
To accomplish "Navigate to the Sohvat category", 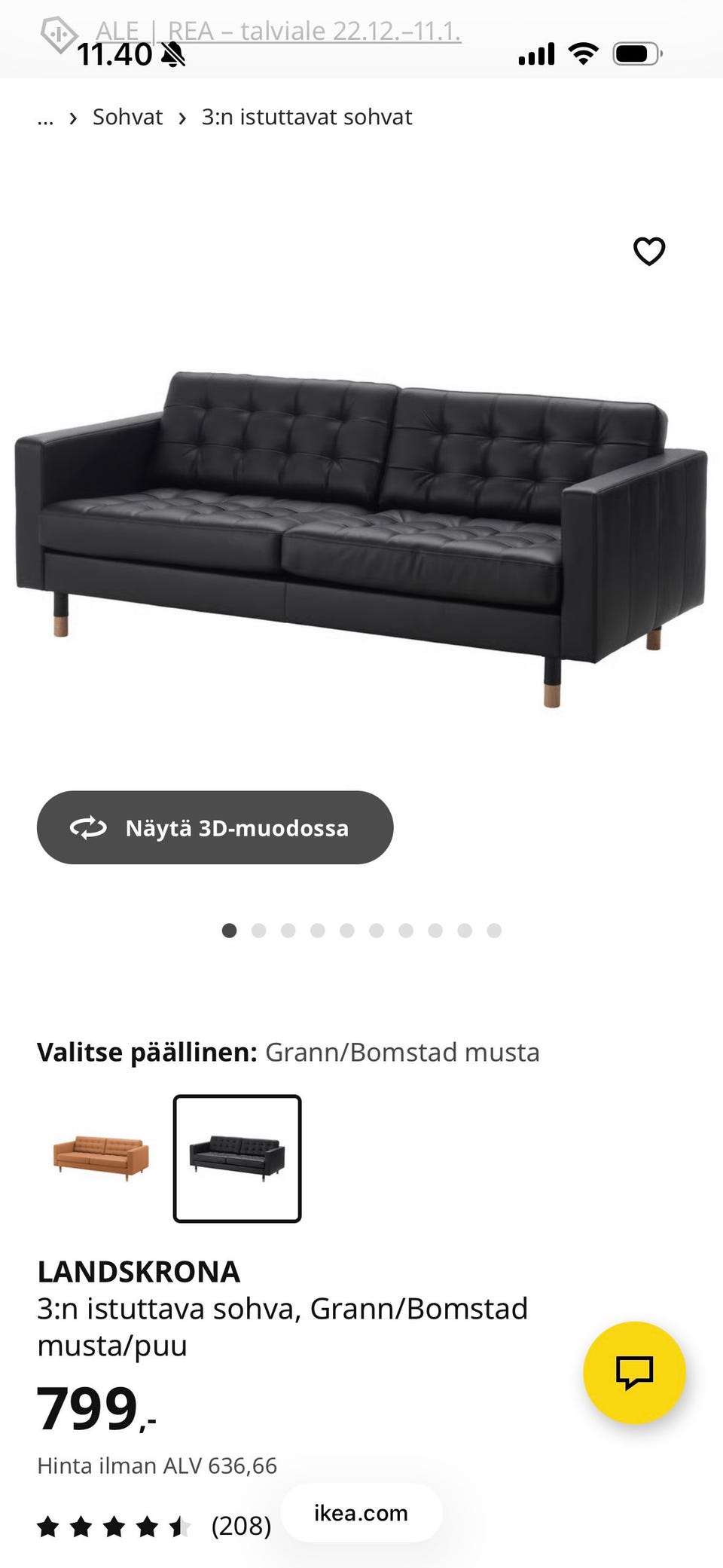I will tap(127, 117).
